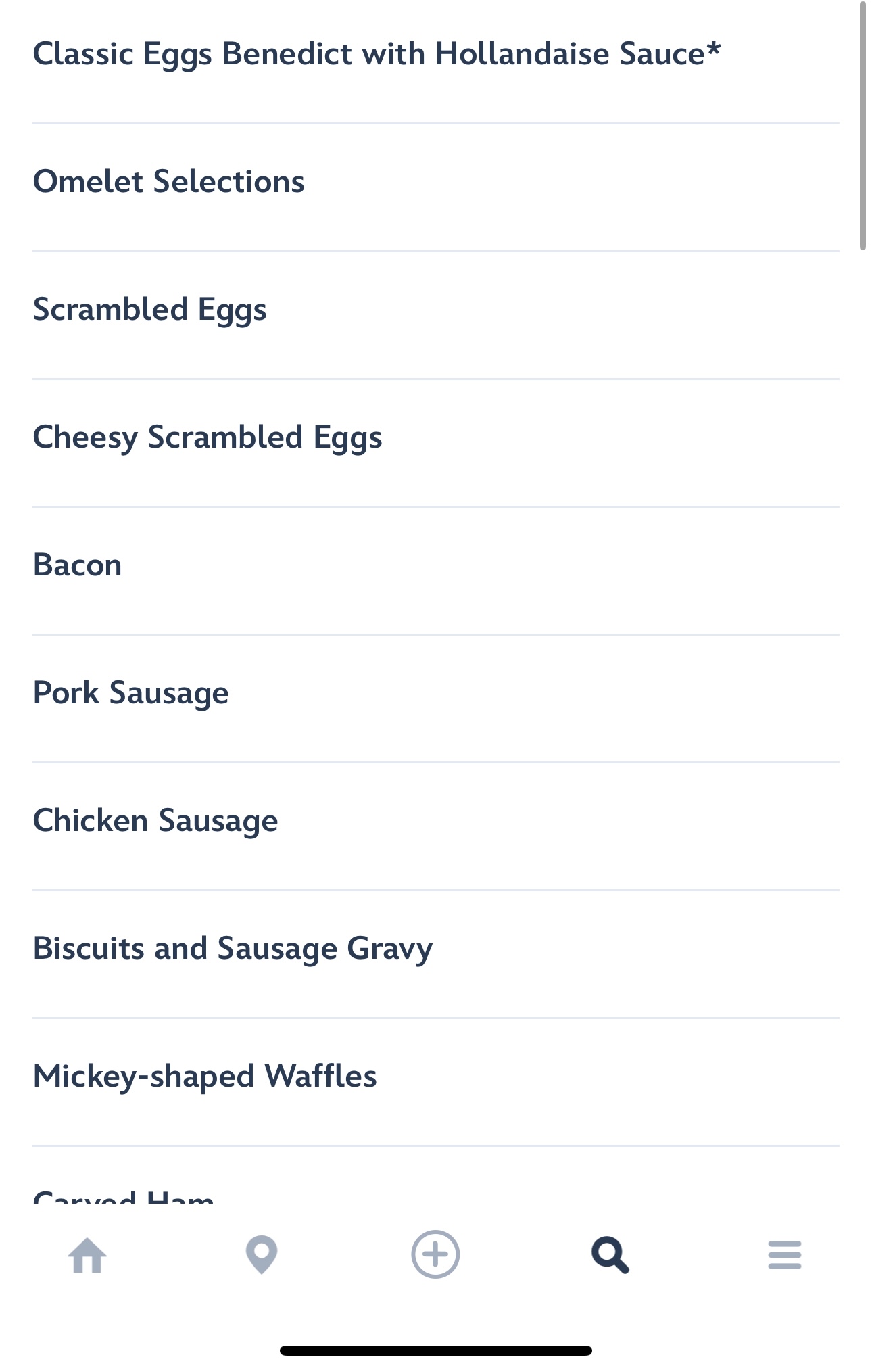Tap the plus button in bottom bar
Viewport: 872px width, 1372px height.
(x=435, y=1254)
